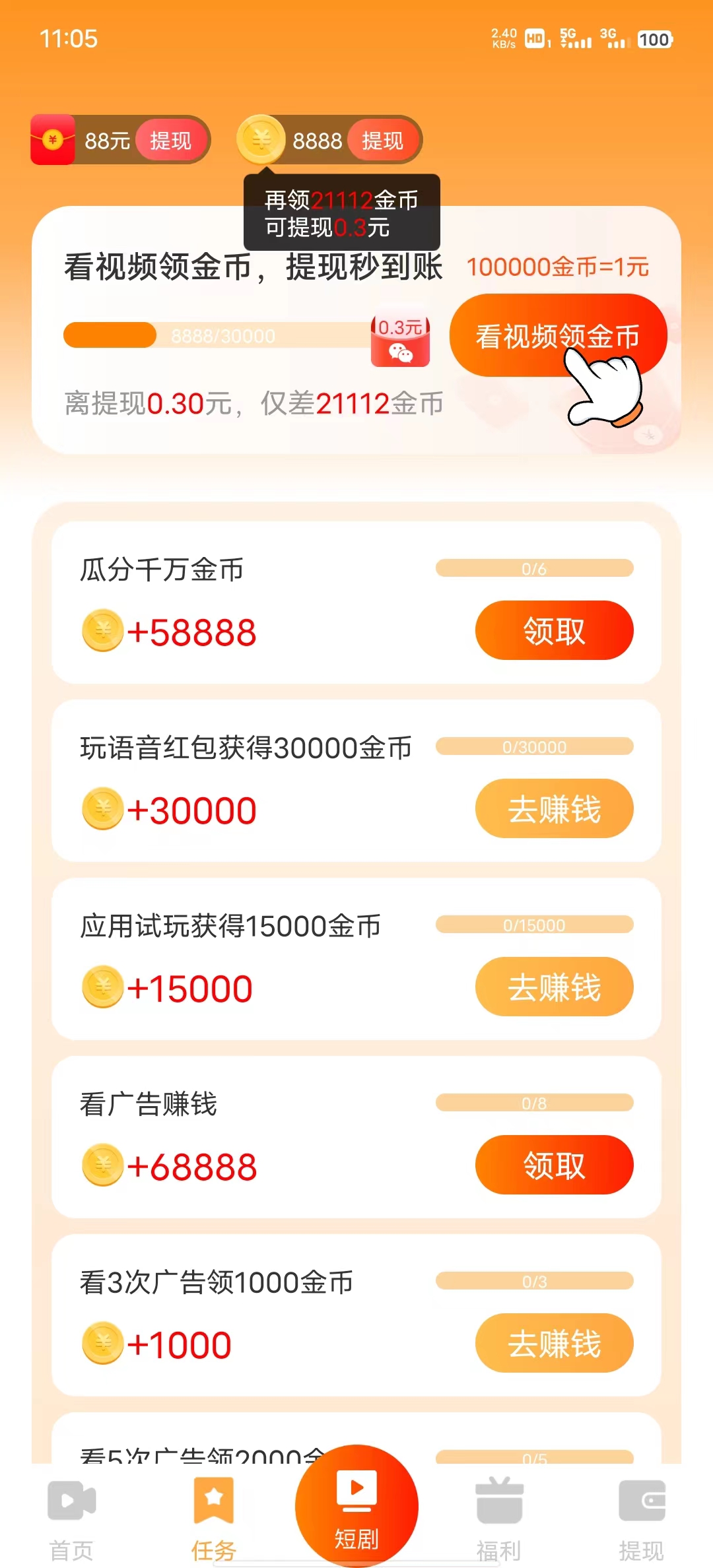Open the 短剧 tab
The height and width of the screenshot is (1568, 713).
click(x=356, y=1508)
